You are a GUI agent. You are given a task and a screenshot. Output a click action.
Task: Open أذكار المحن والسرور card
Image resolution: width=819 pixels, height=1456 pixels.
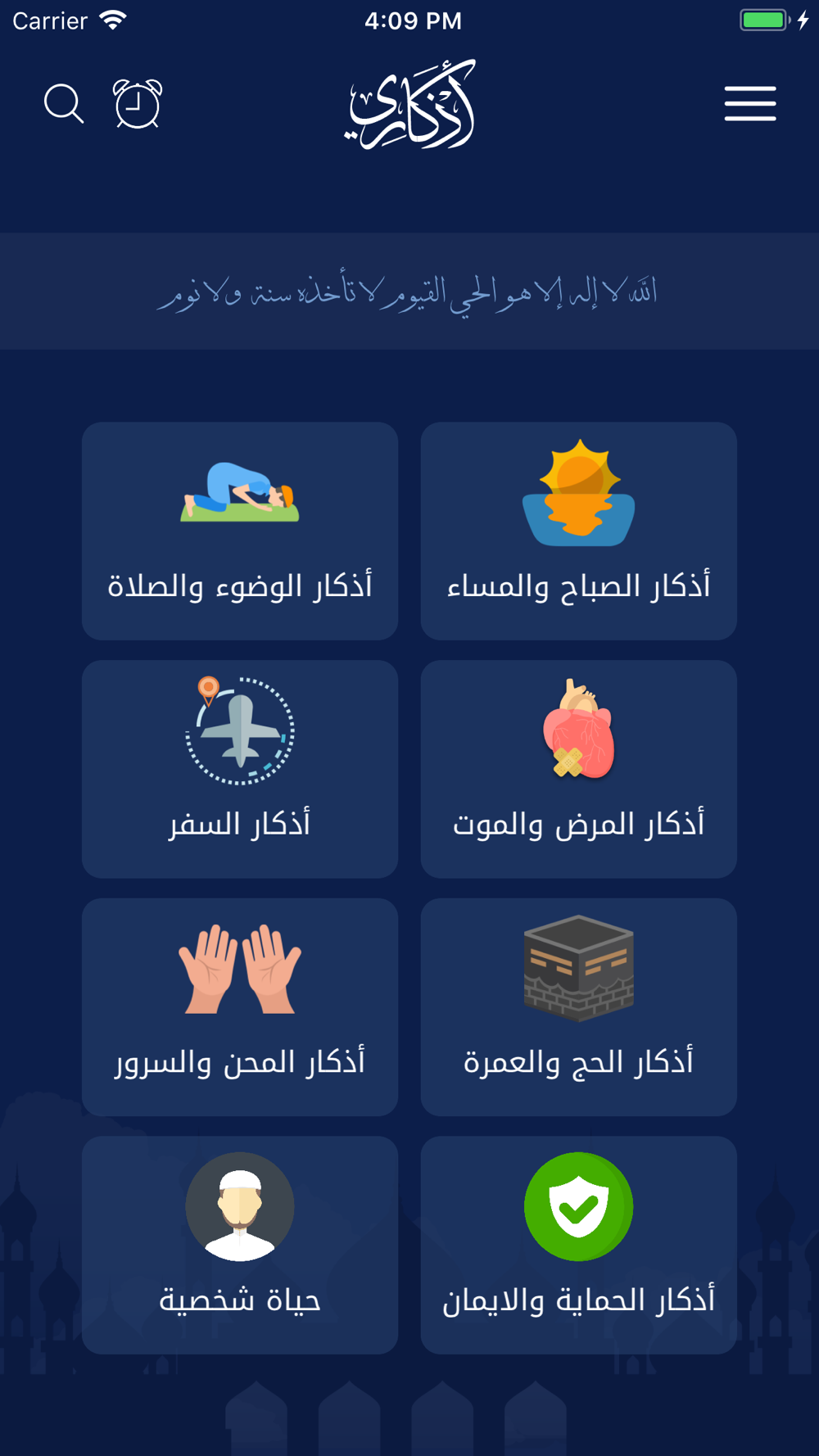coord(240,1006)
